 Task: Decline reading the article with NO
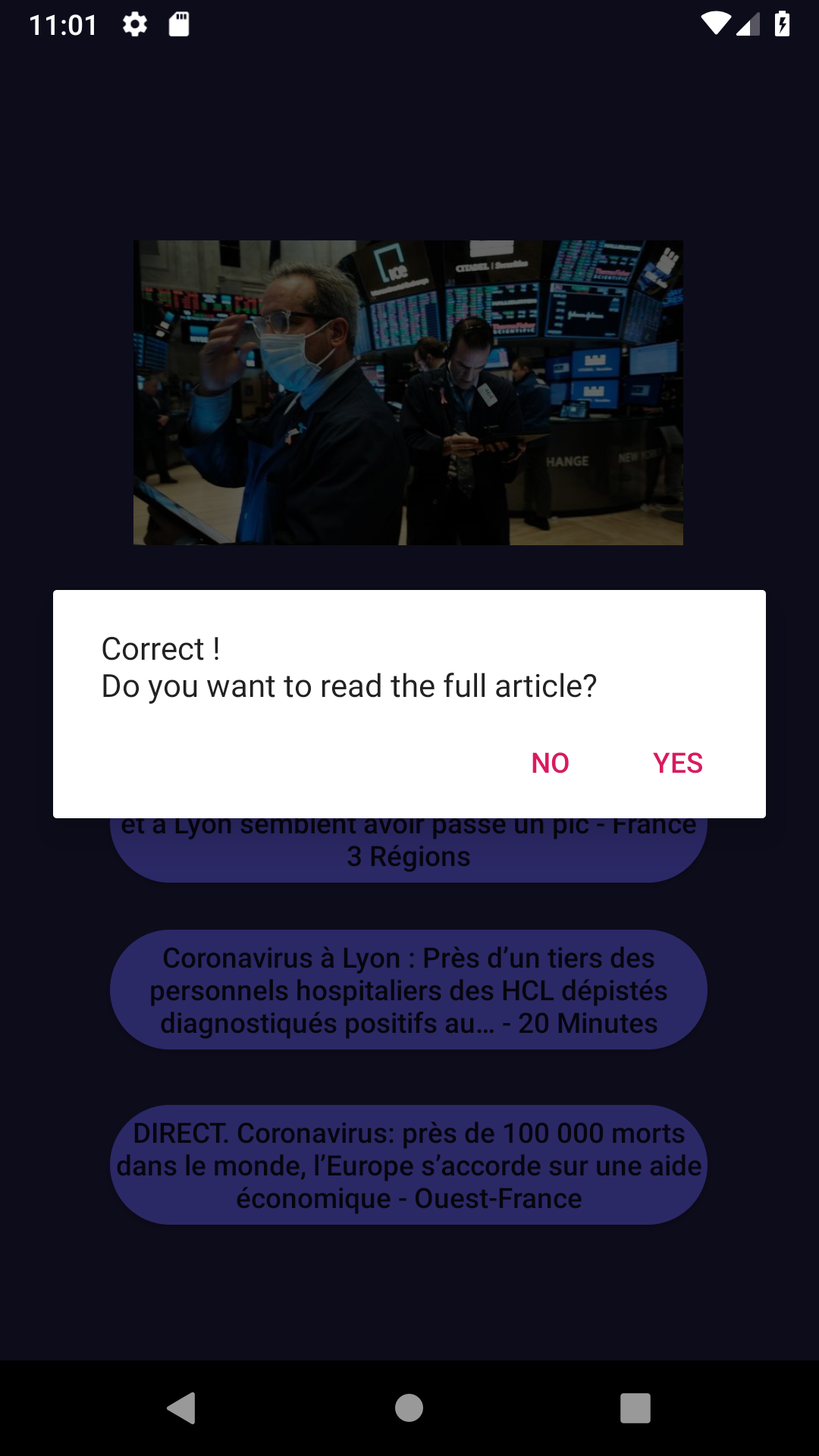tap(550, 763)
